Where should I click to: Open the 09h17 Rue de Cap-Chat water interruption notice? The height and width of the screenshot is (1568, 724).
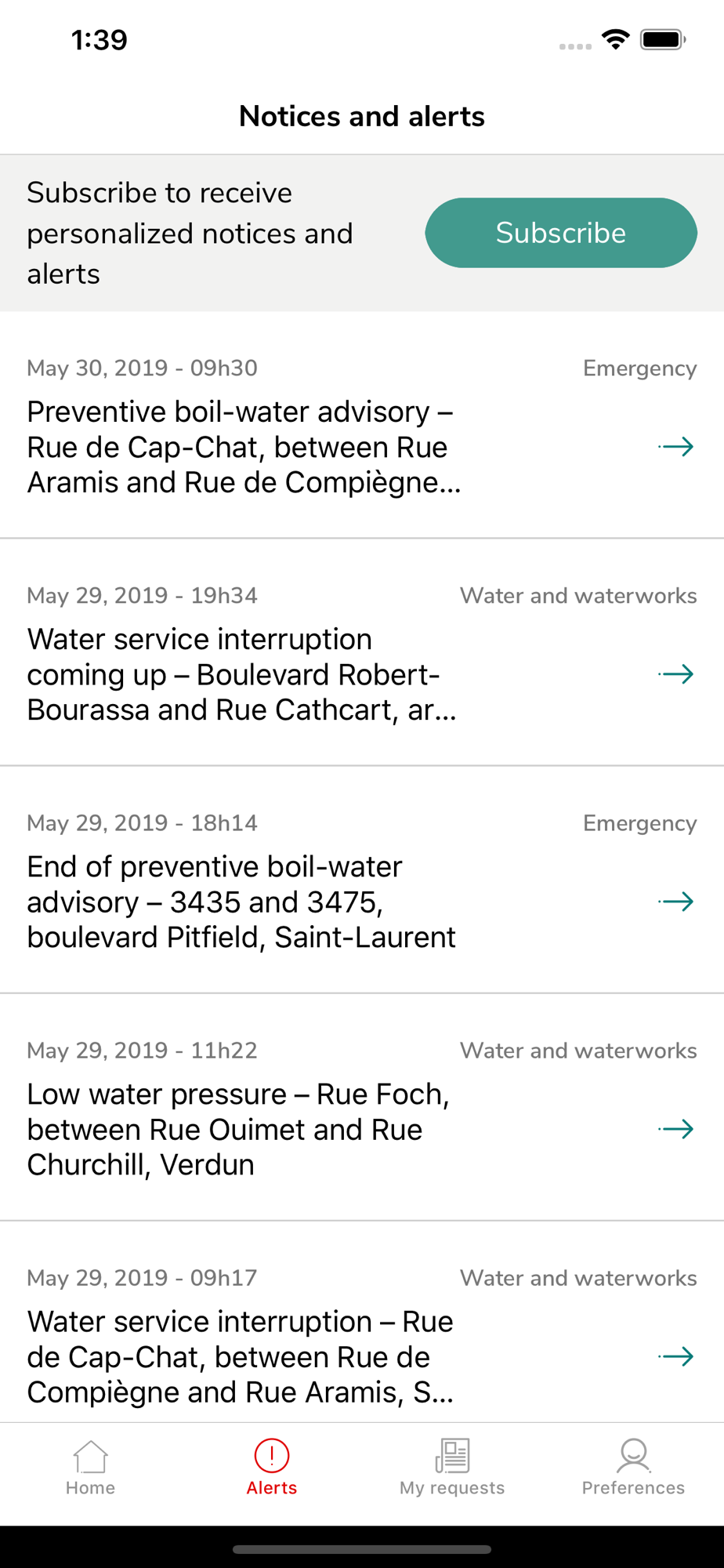362,1322
